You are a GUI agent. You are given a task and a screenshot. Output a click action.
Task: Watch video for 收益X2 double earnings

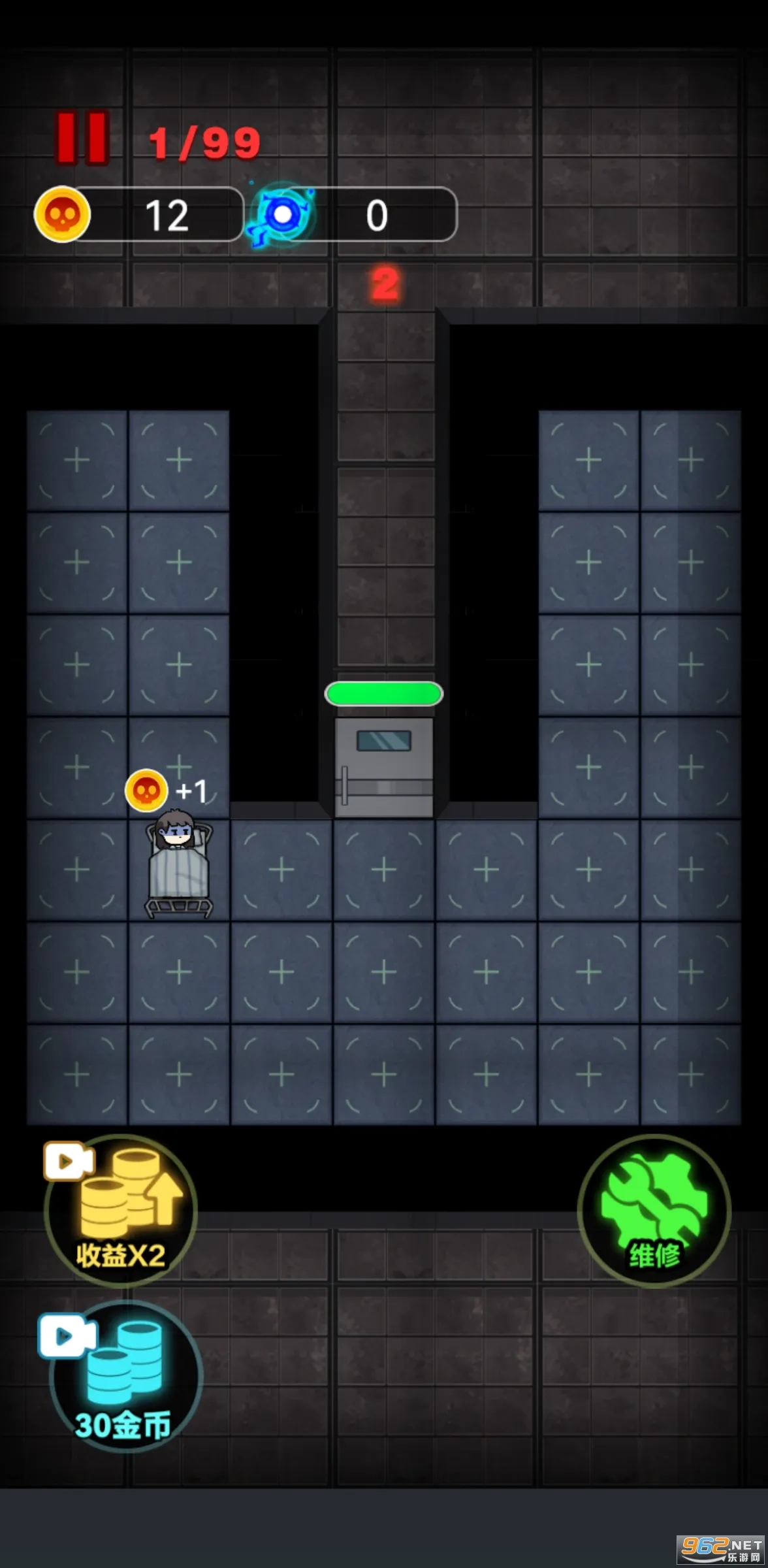[x=120, y=1210]
